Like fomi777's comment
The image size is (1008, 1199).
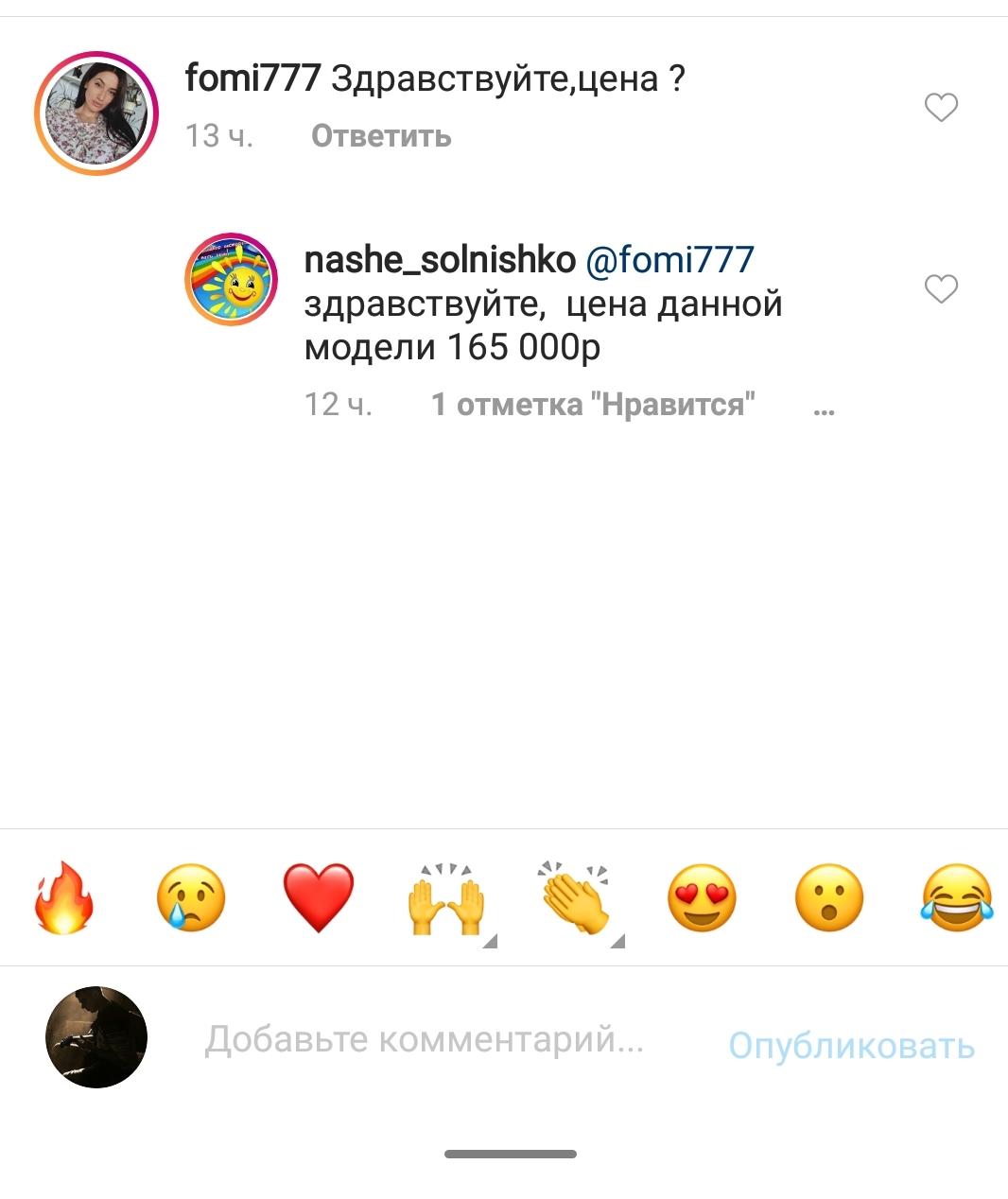coord(941,108)
